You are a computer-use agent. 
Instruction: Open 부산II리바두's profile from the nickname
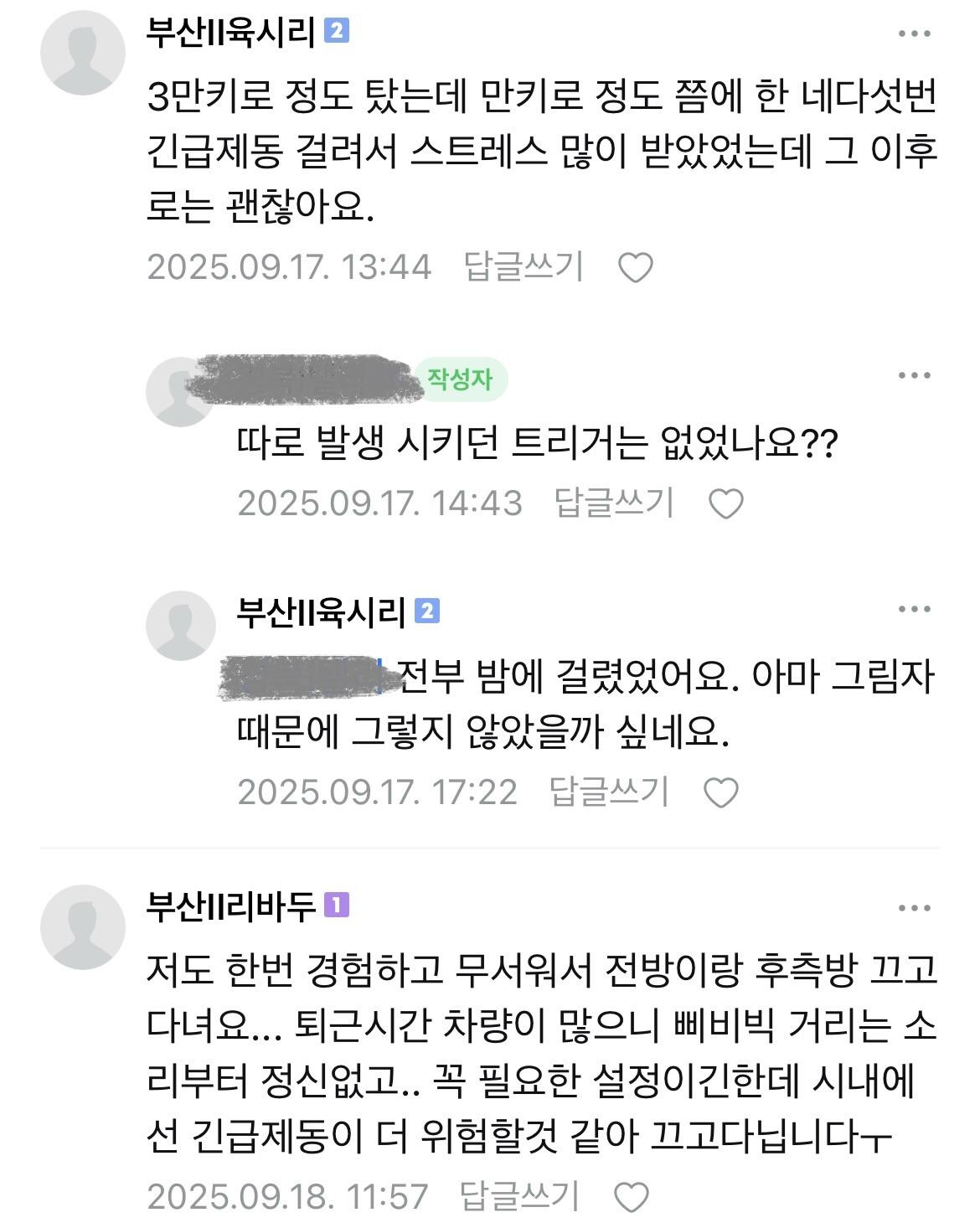click(x=230, y=906)
